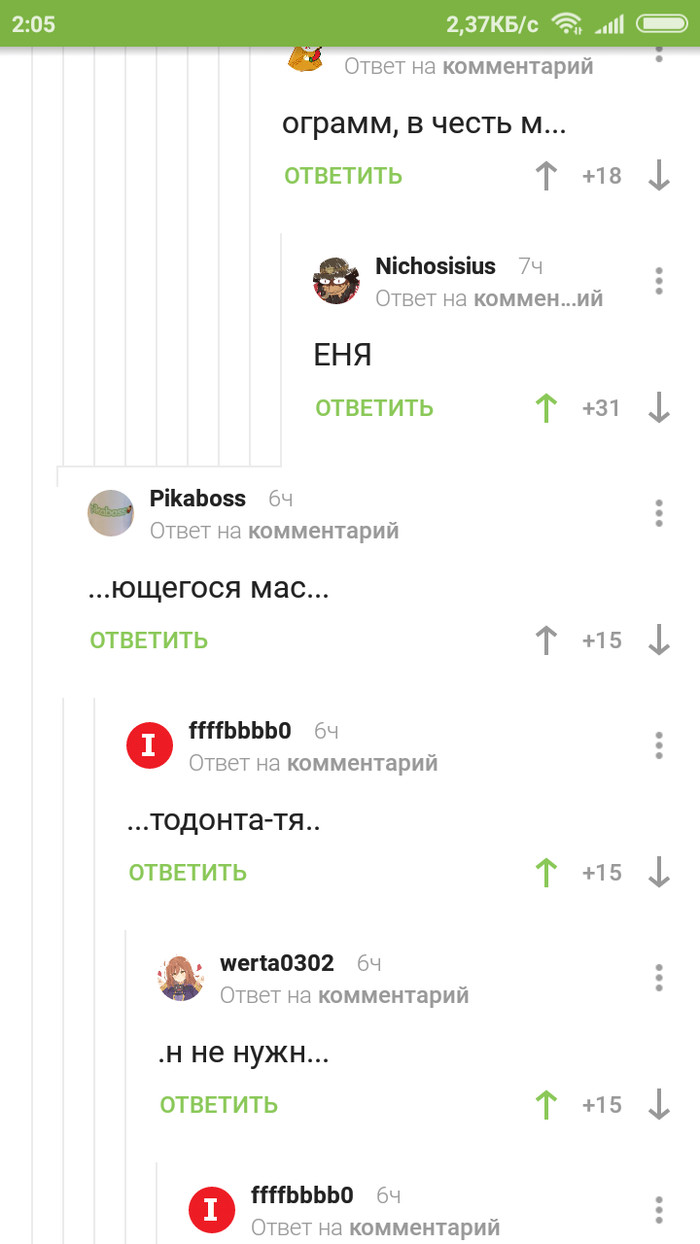Downvote Pikaboss's comment
700x1244 pixels.
pyautogui.click(x=658, y=640)
